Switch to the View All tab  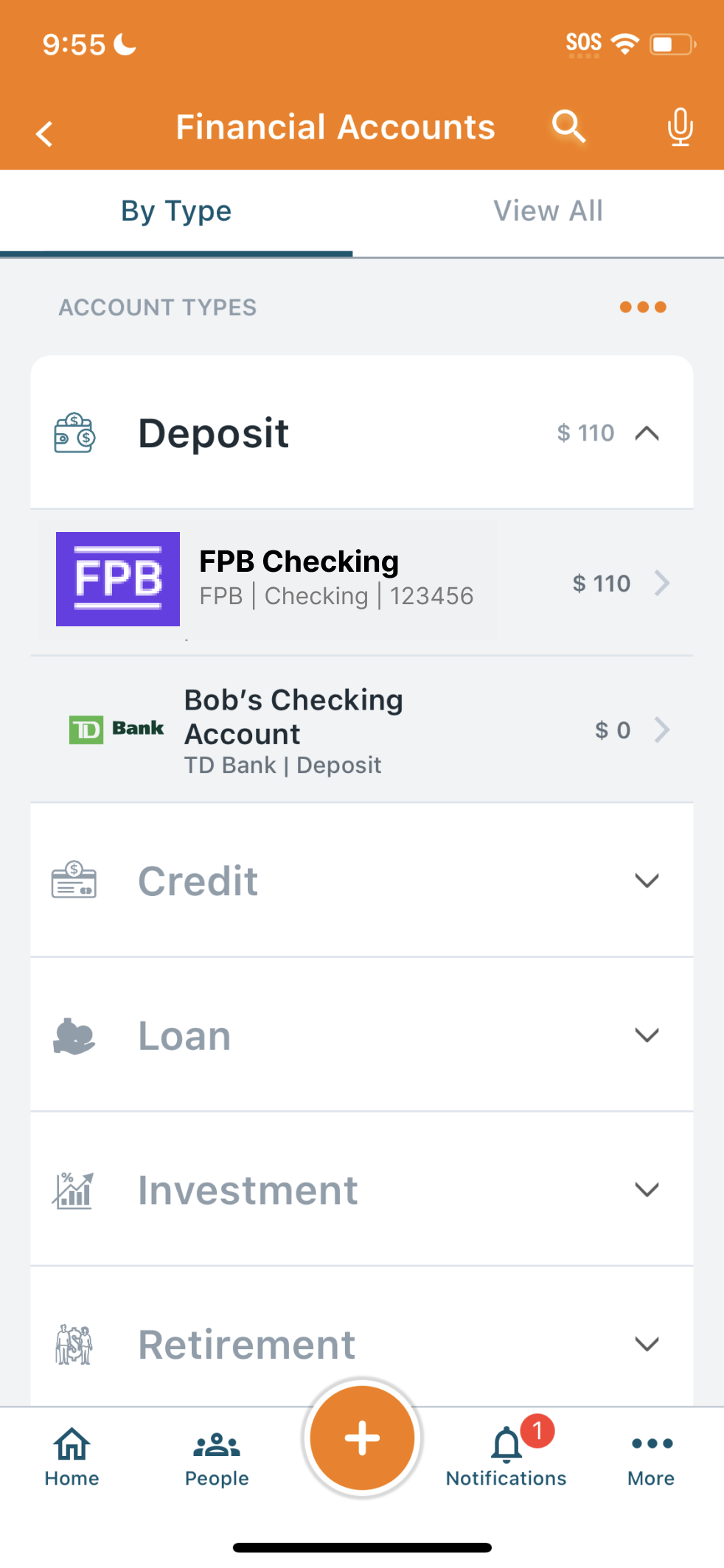[548, 211]
